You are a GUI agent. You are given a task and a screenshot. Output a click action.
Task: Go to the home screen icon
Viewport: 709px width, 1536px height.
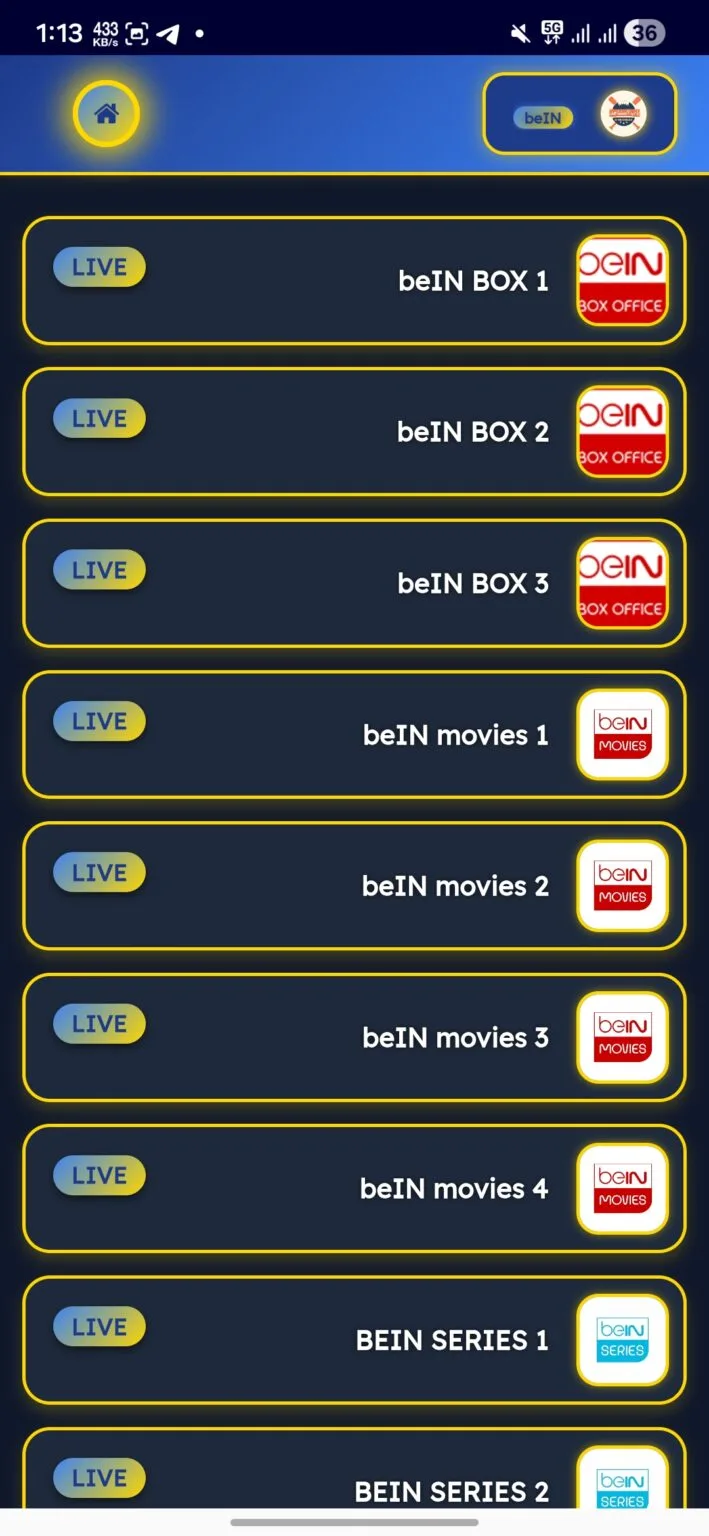pos(106,114)
